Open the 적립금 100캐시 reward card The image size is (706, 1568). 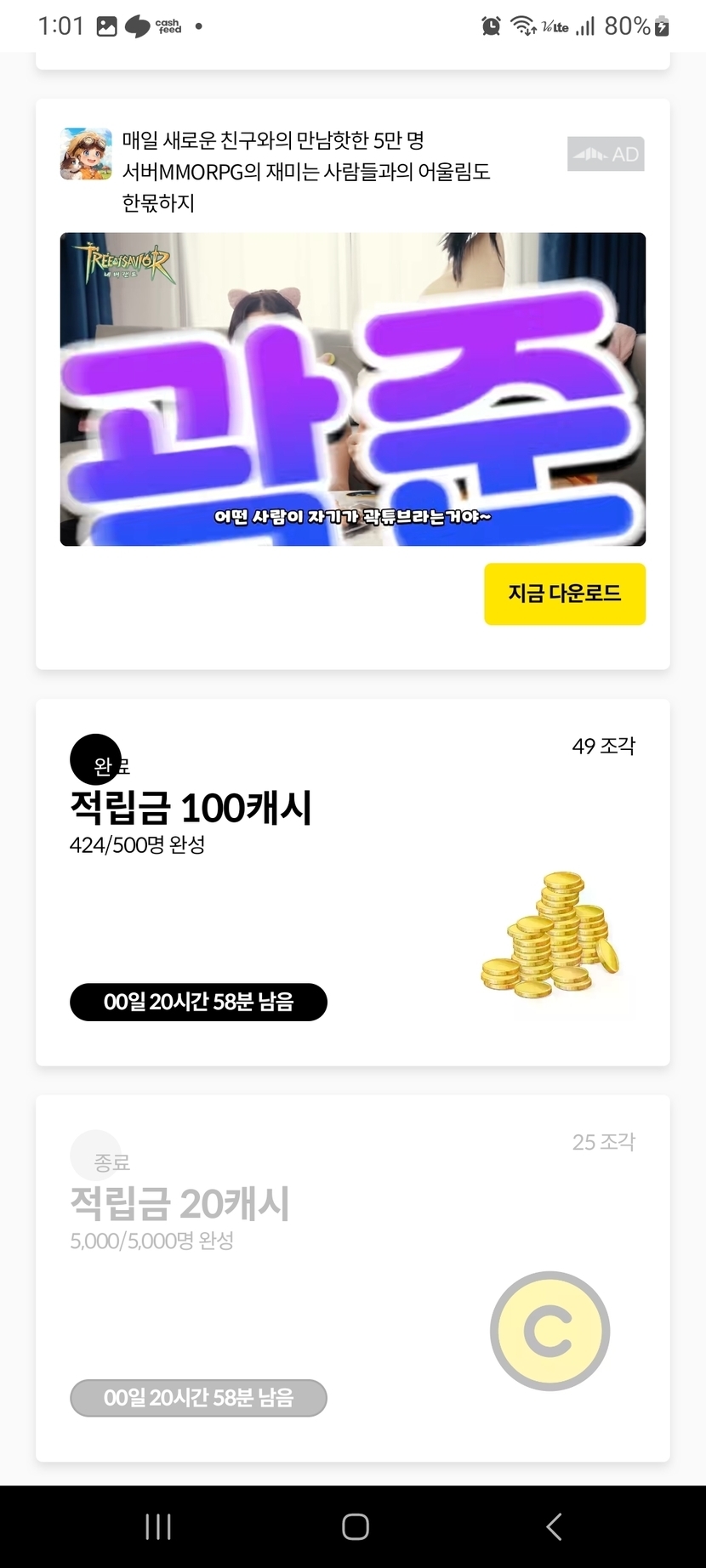tap(352, 882)
